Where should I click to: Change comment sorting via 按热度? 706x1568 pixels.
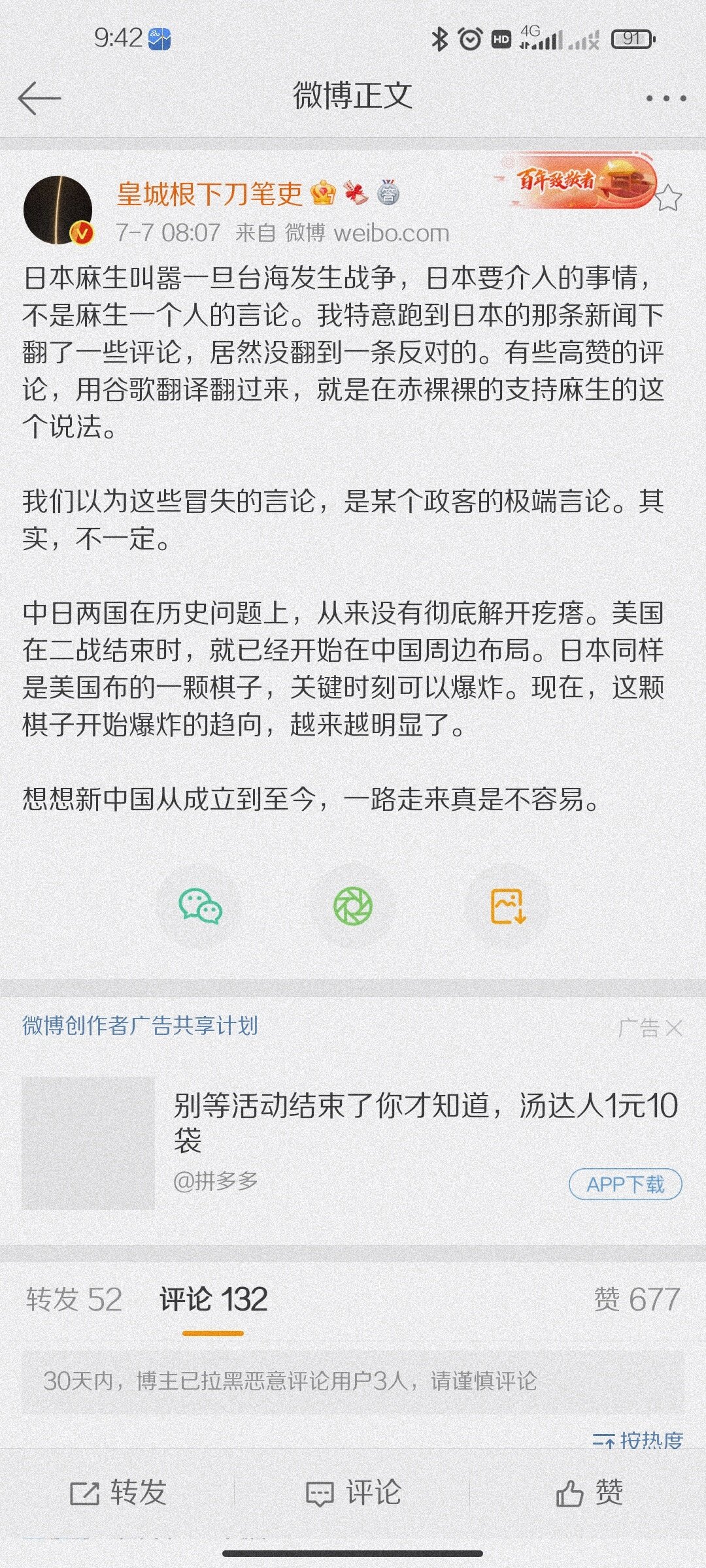[x=638, y=1439]
